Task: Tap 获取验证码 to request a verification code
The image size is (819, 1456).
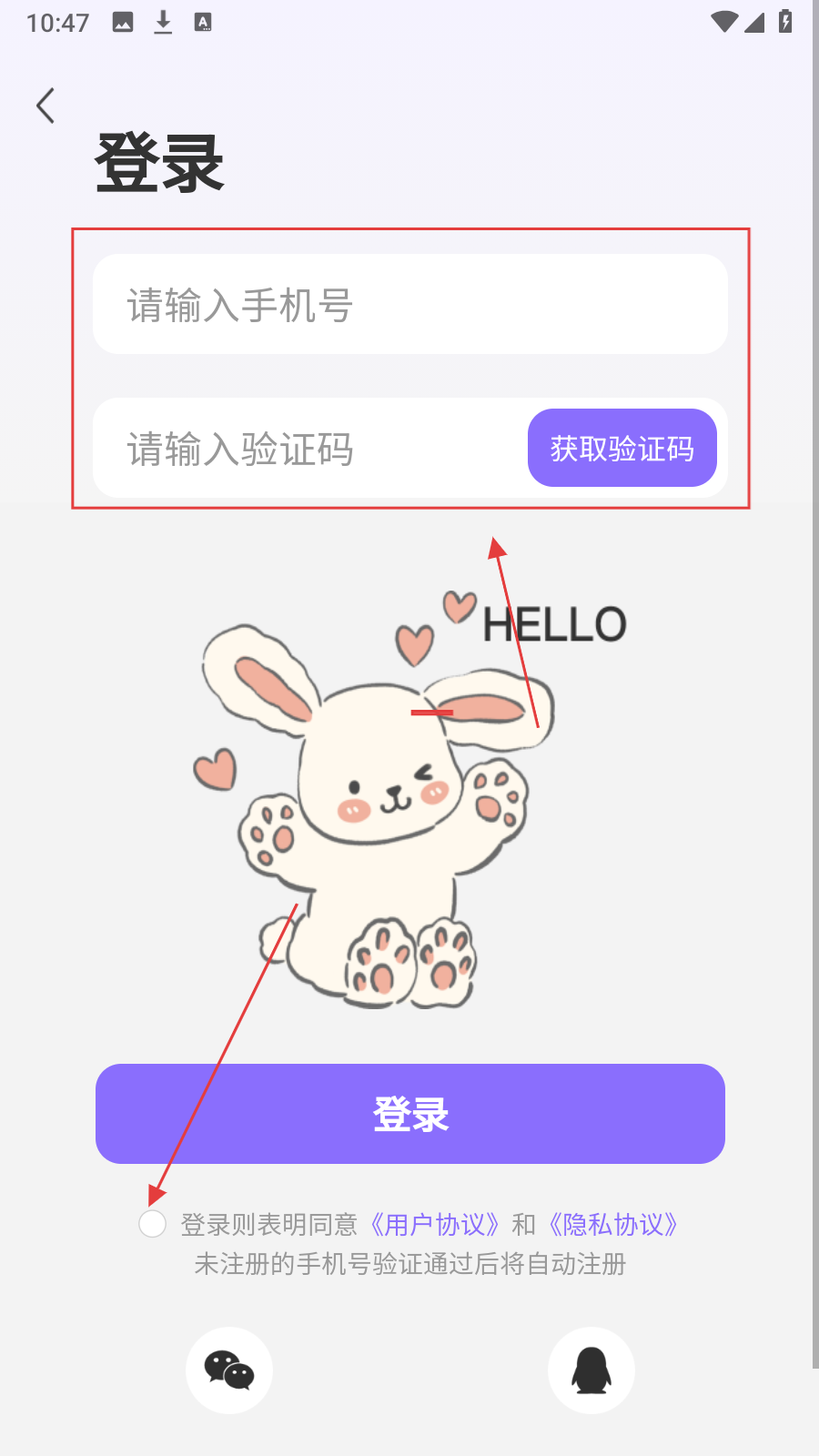Action: (x=622, y=449)
